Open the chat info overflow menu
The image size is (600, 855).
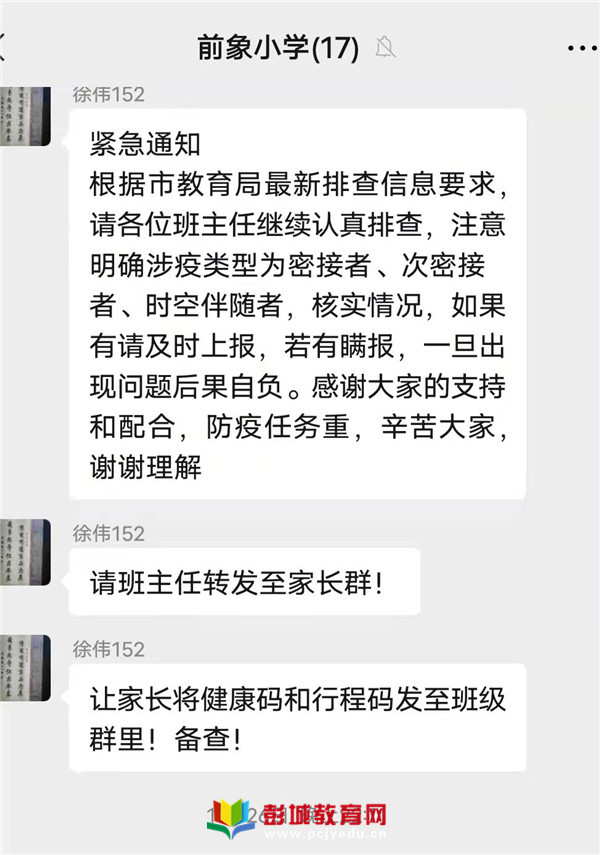click(x=582, y=47)
